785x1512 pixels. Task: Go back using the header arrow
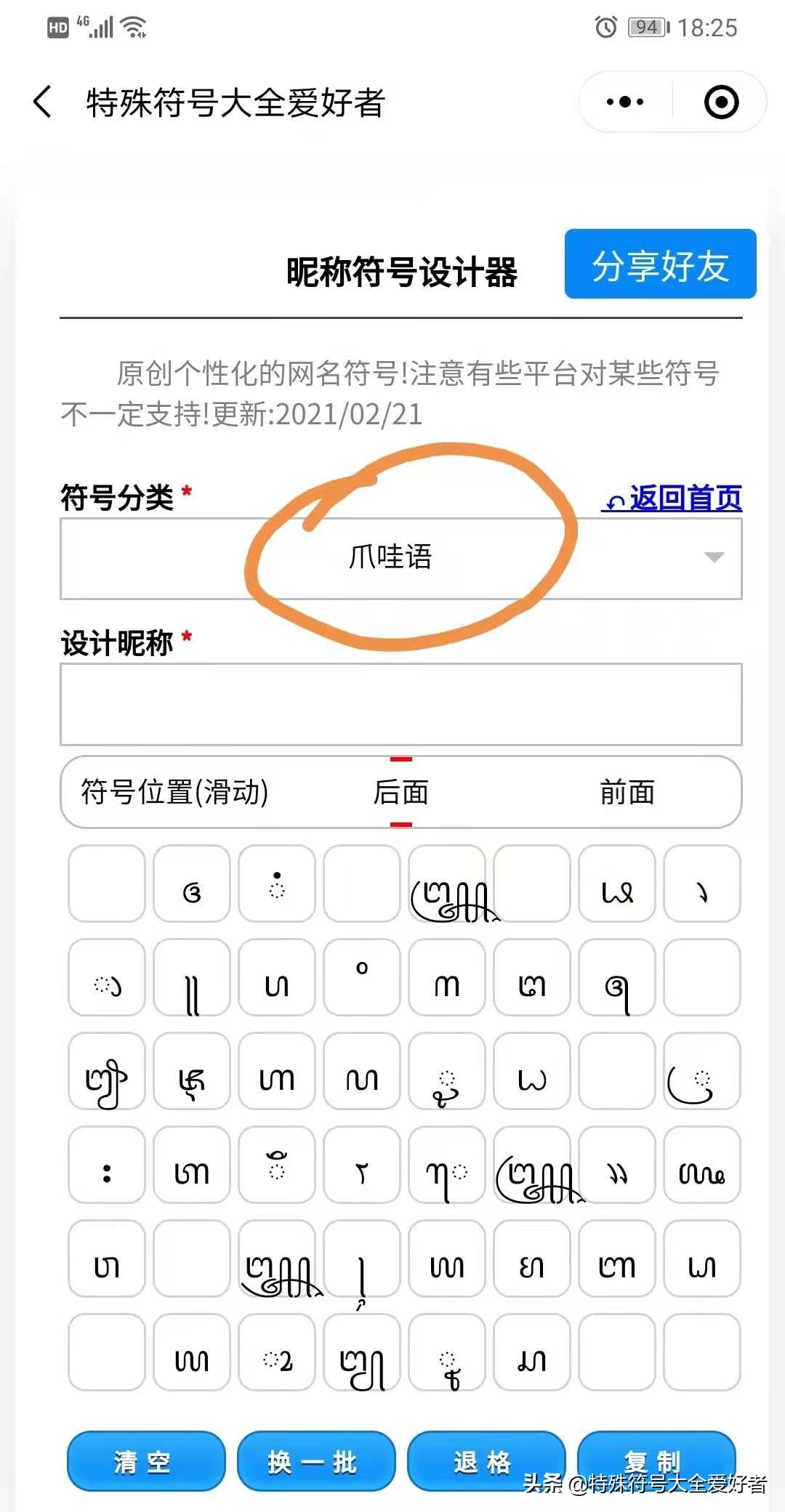(43, 102)
